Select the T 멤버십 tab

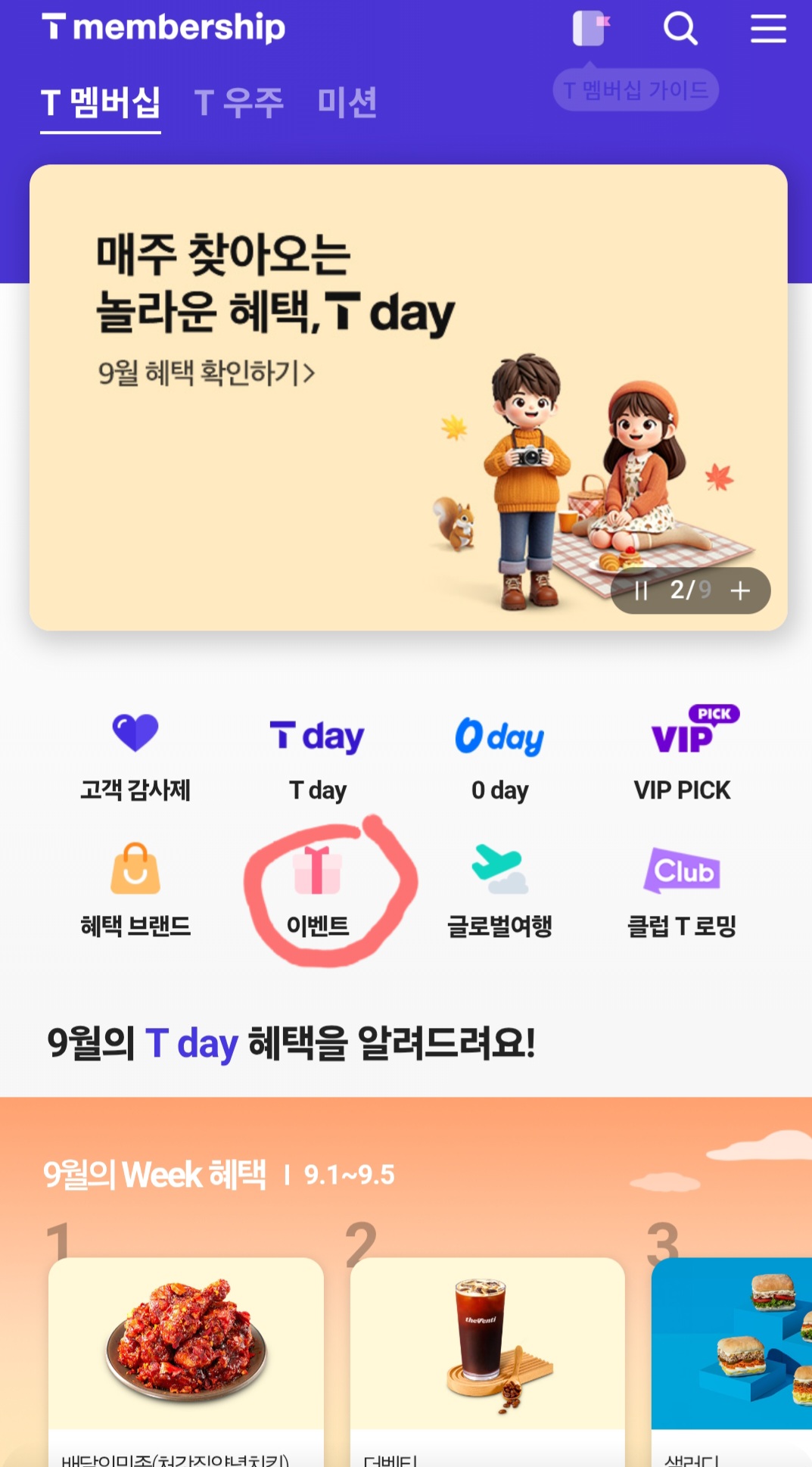point(101,102)
